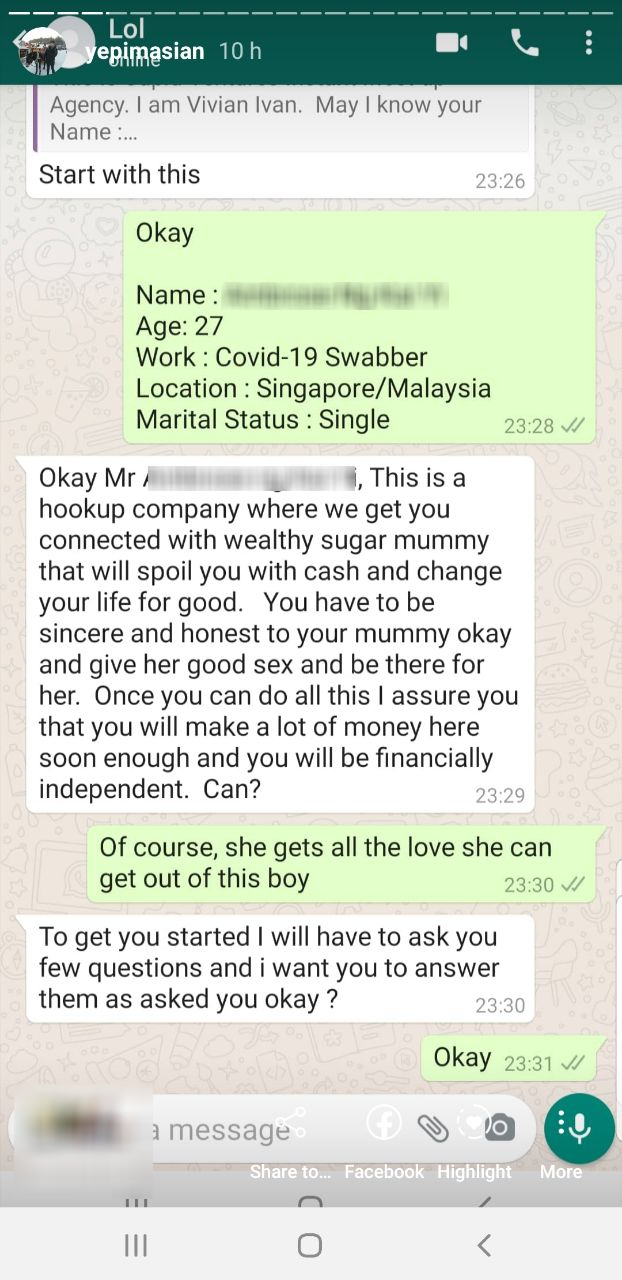Go back using the system back button
Viewport: 622px width, 1280px height.
pos(484,1245)
